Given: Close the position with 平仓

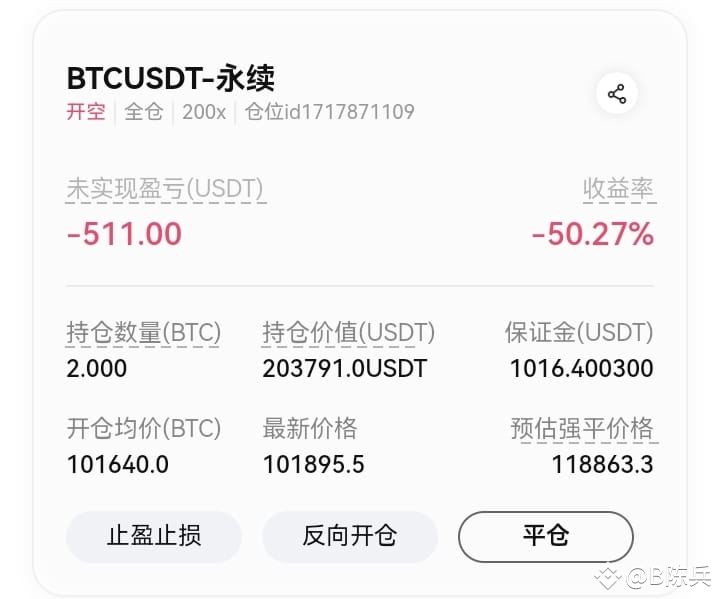Looking at the screenshot, I should (x=546, y=536).
